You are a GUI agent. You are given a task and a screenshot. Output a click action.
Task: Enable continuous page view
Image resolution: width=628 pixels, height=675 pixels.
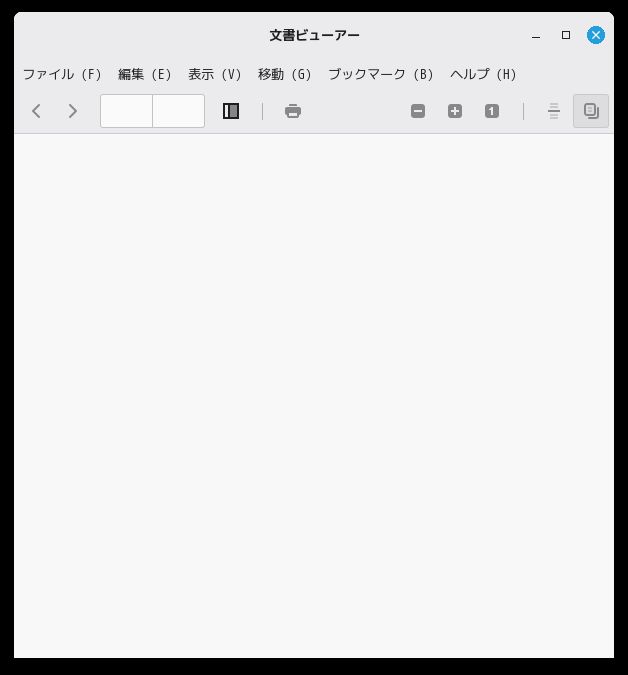(554, 111)
